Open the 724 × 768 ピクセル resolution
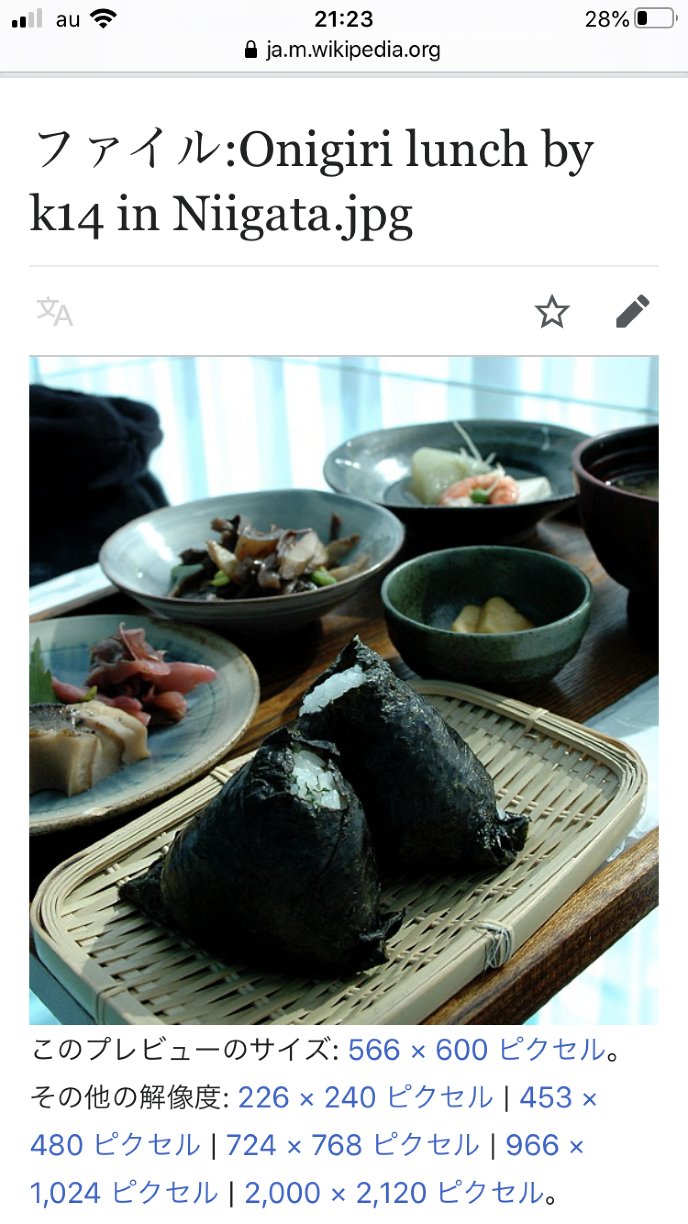Image resolution: width=688 pixels, height=1224 pixels. click(x=352, y=1145)
